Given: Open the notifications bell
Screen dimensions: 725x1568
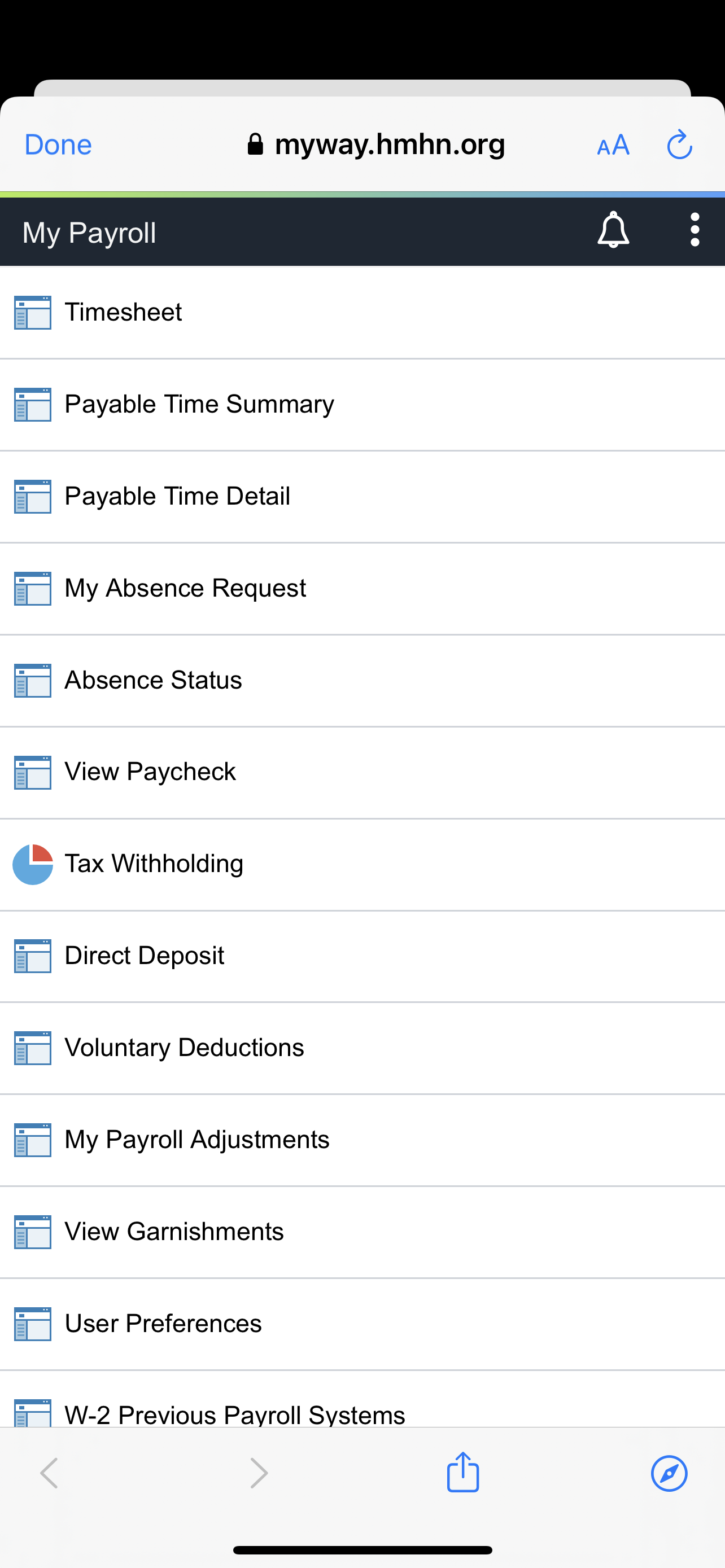Looking at the screenshot, I should (x=613, y=231).
